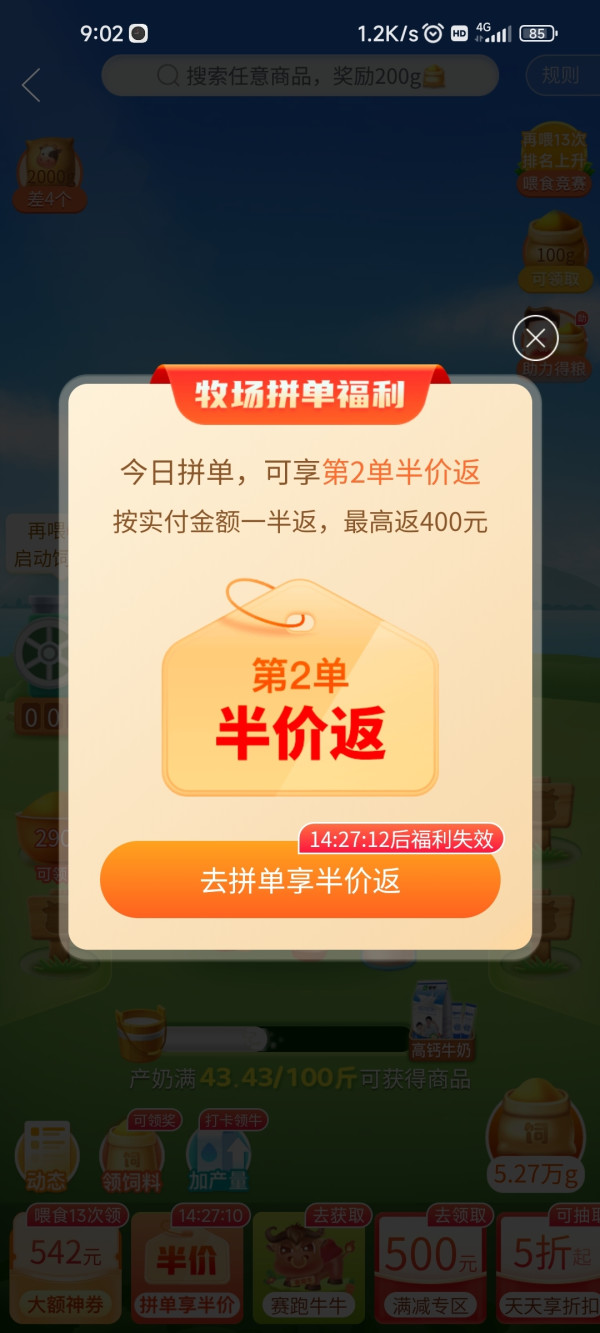Open the 规则 rules button
The width and height of the screenshot is (600, 1333).
tap(560, 76)
